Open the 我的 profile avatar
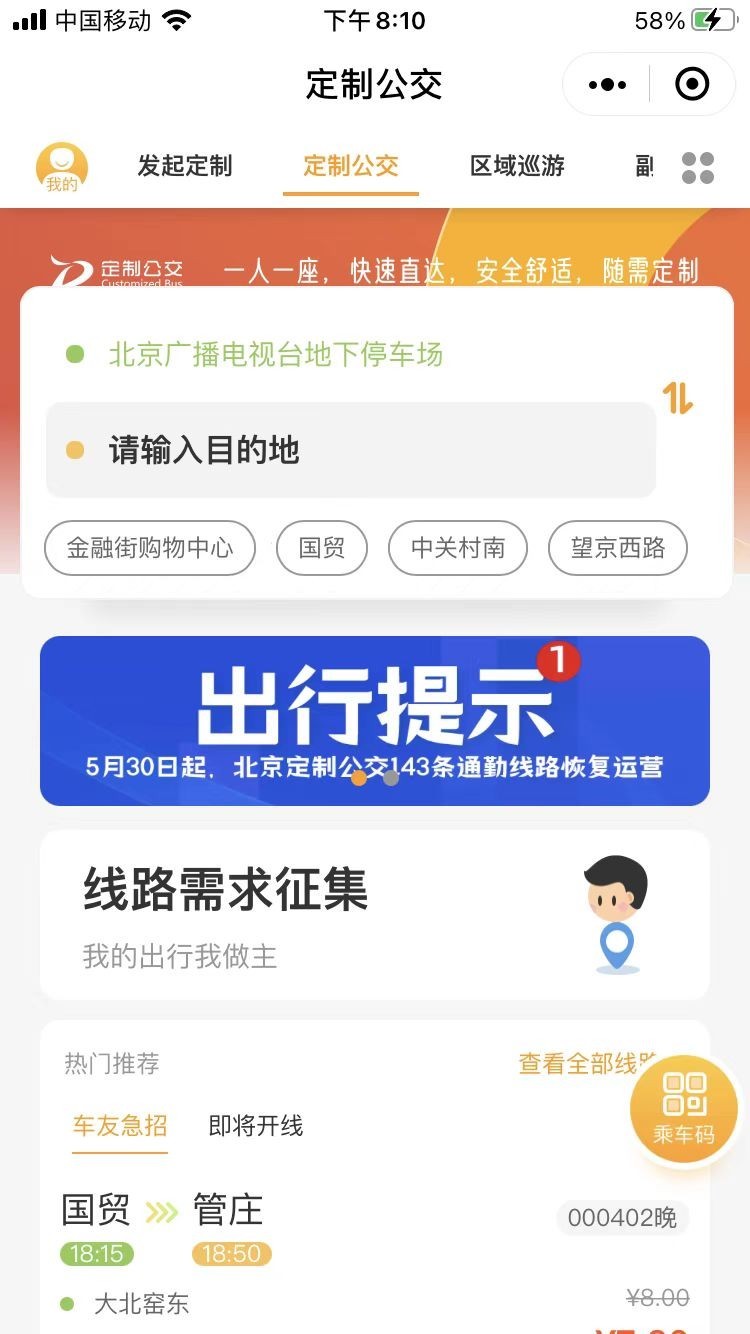750x1334 pixels. click(62, 167)
